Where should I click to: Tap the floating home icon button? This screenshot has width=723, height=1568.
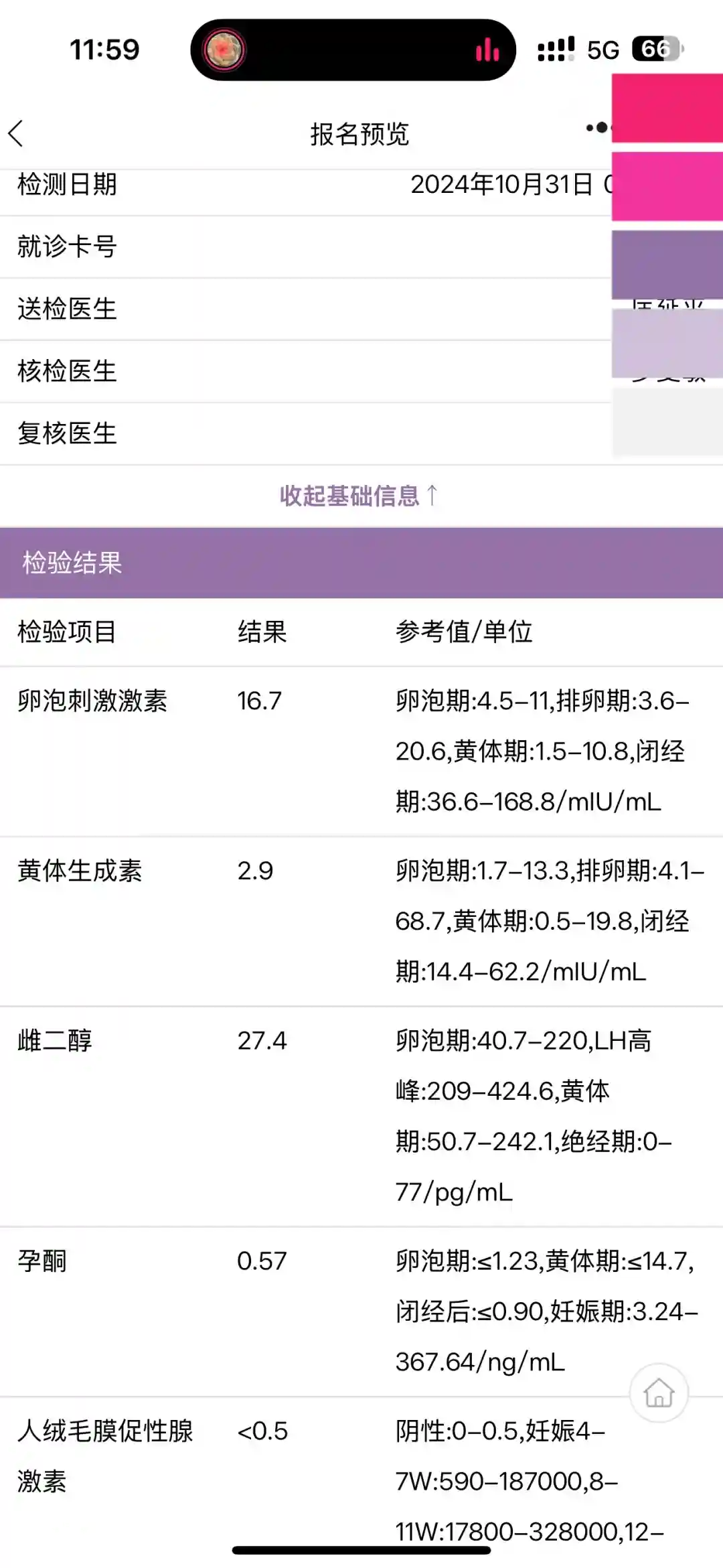point(659,1393)
